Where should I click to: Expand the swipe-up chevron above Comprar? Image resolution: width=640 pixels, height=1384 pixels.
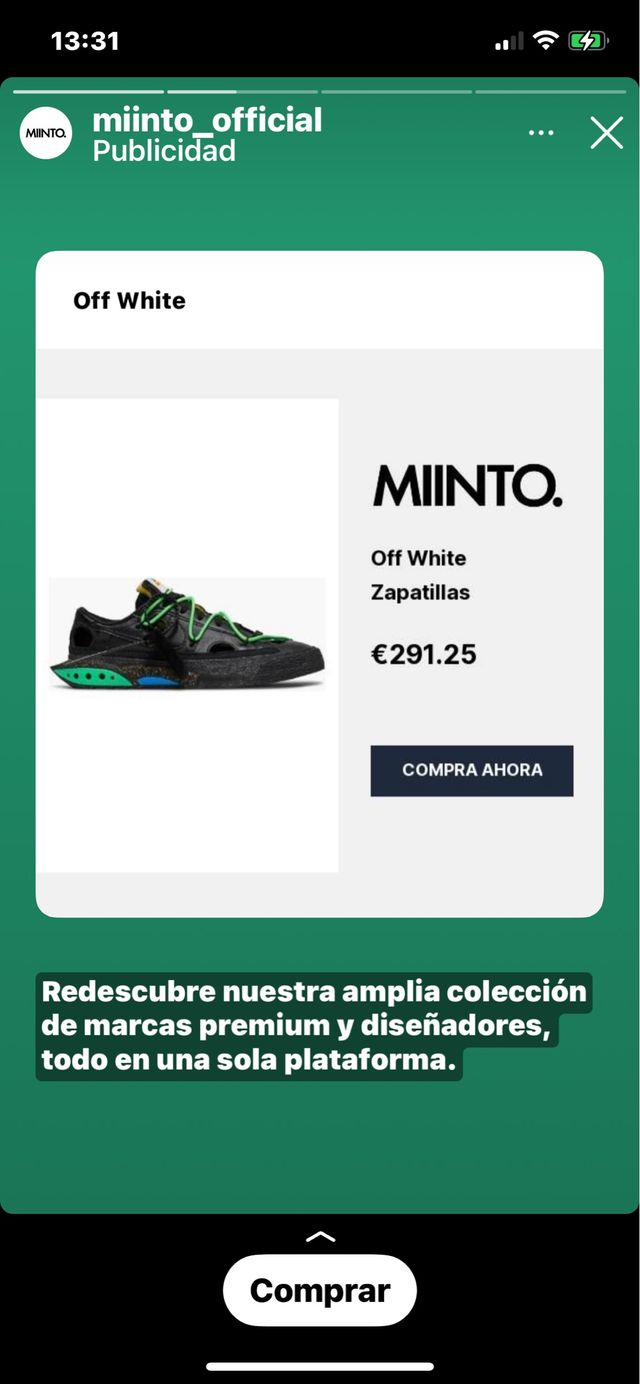pos(320,1237)
